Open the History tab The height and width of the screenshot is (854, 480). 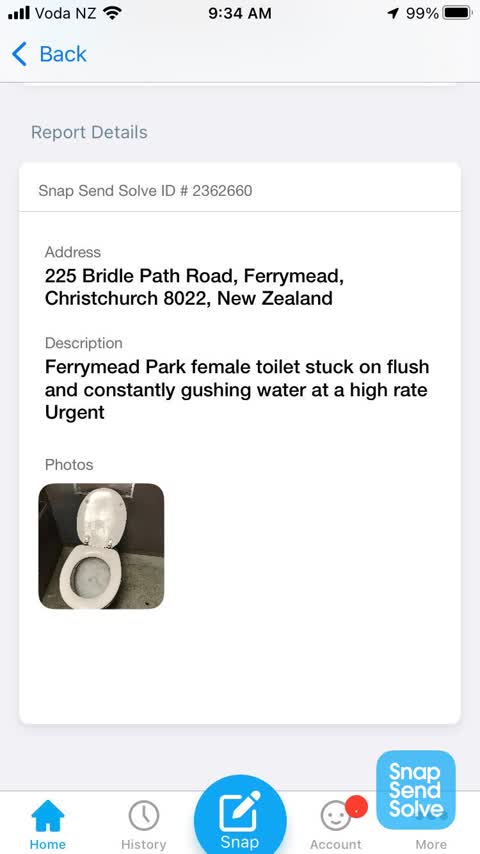tap(143, 824)
